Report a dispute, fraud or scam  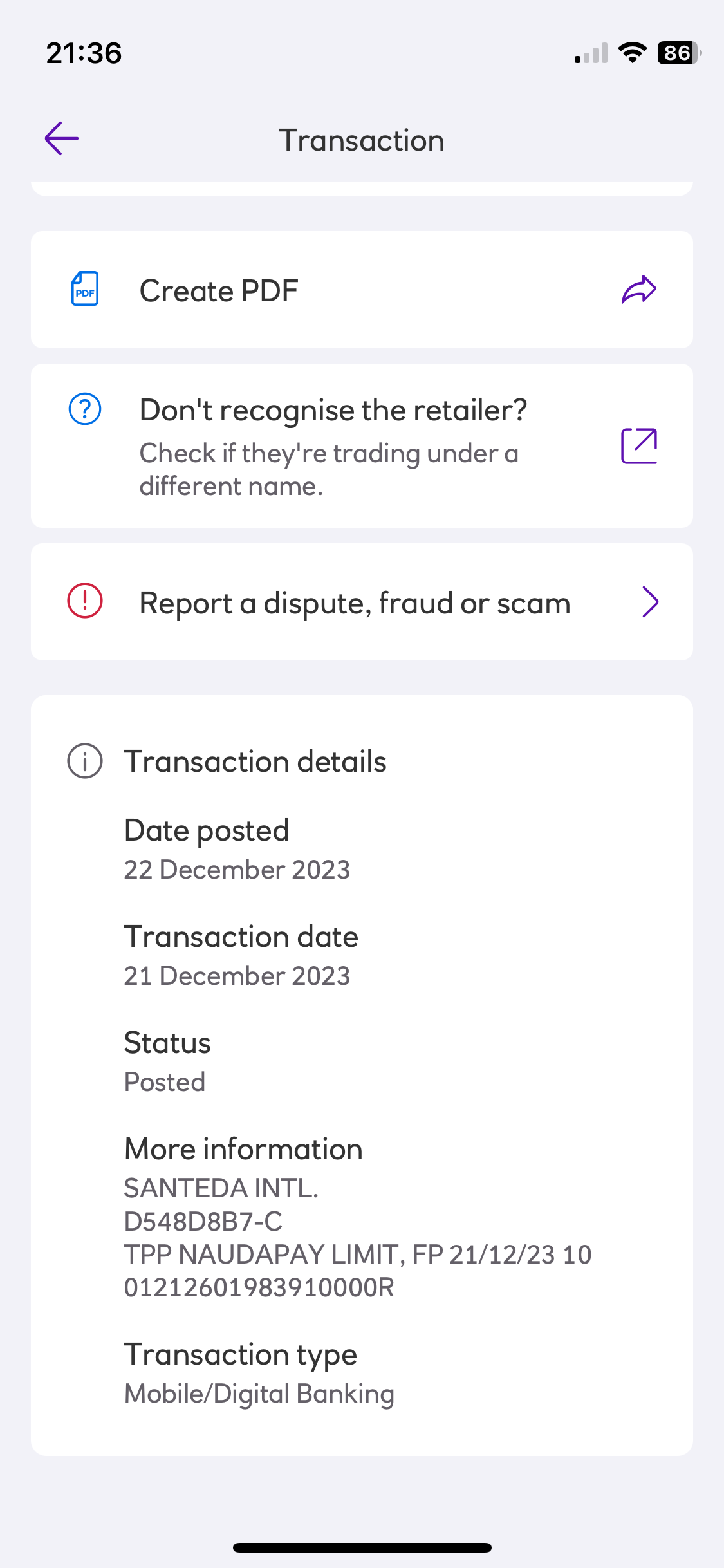(x=362, y=602)
